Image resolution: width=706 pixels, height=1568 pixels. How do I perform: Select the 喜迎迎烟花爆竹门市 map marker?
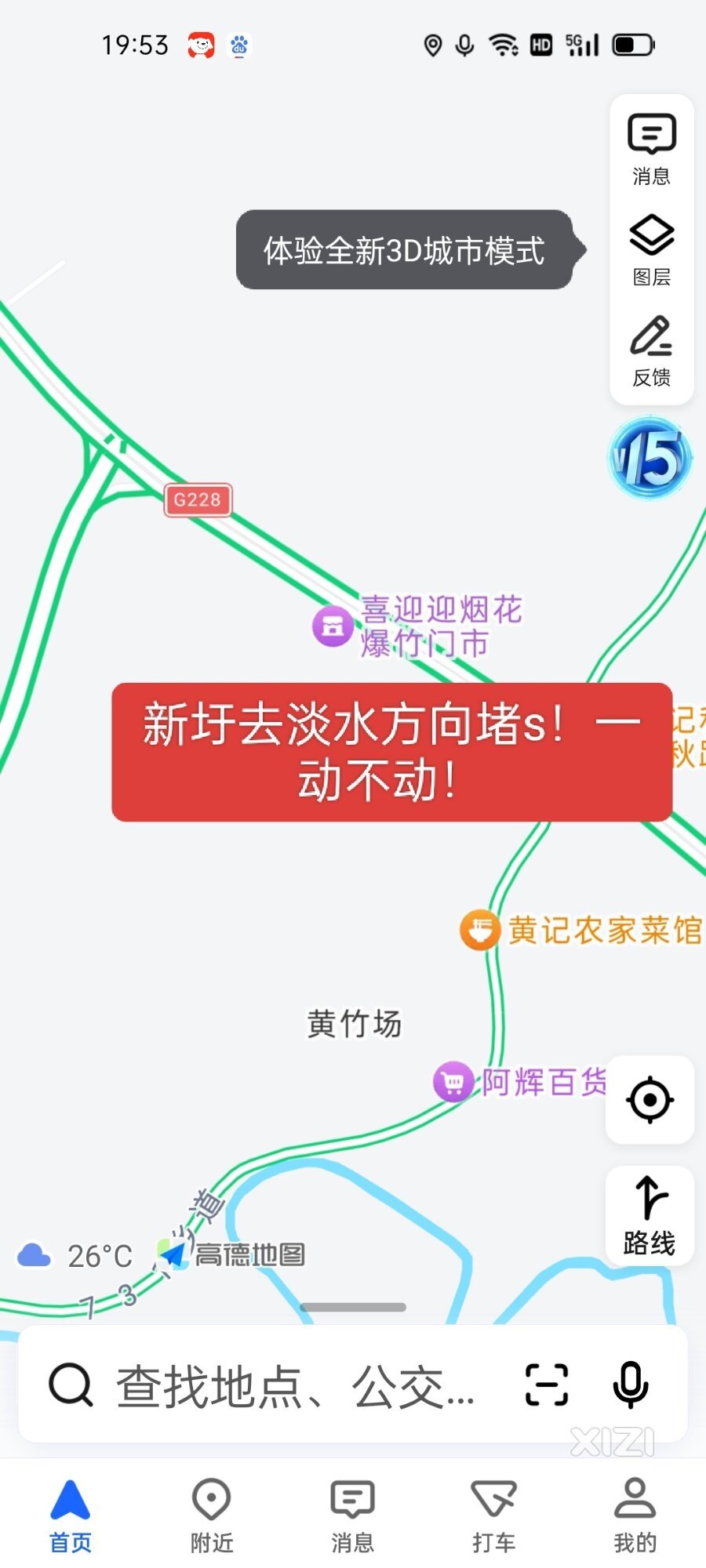pyautogui.click(x=333, y=626)
